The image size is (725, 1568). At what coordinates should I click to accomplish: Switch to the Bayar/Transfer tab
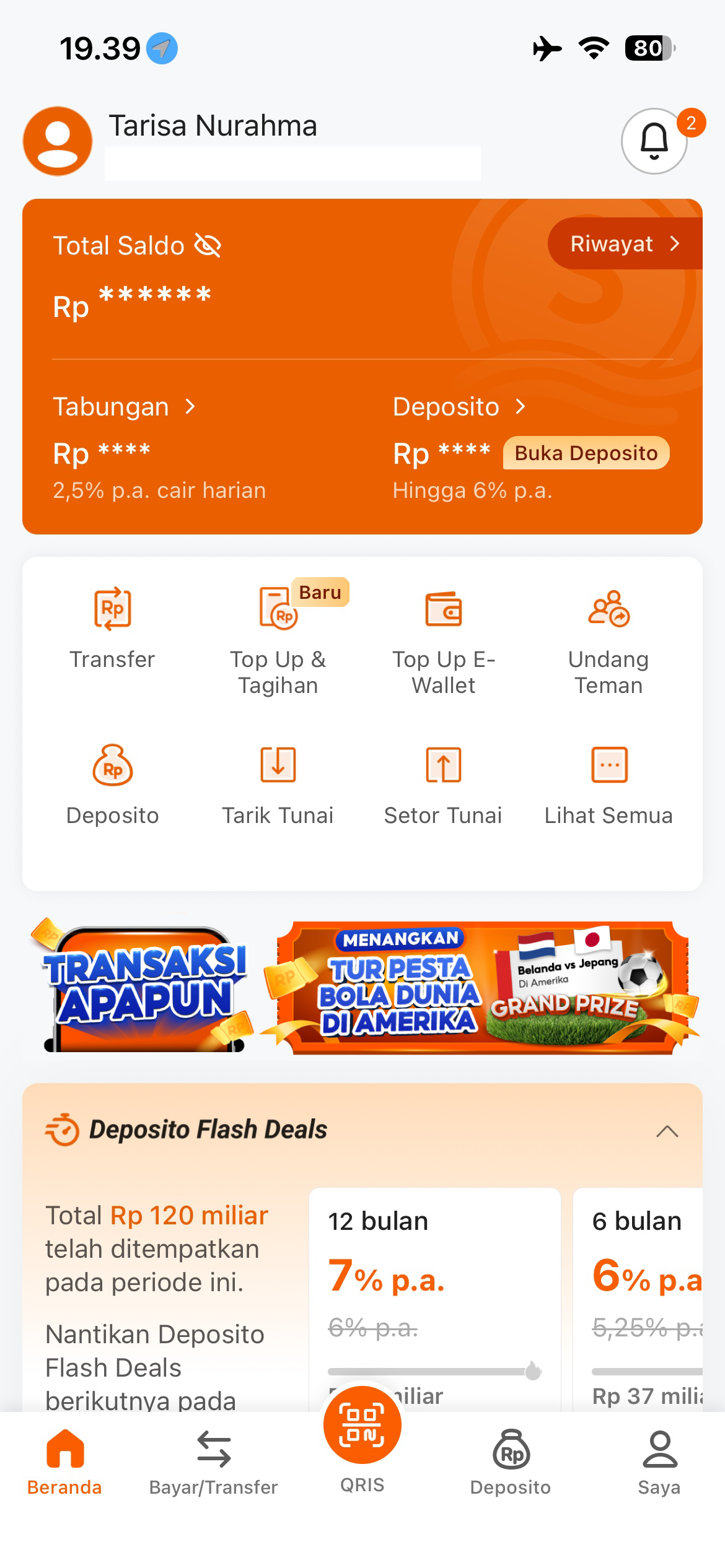(213, 1463)
